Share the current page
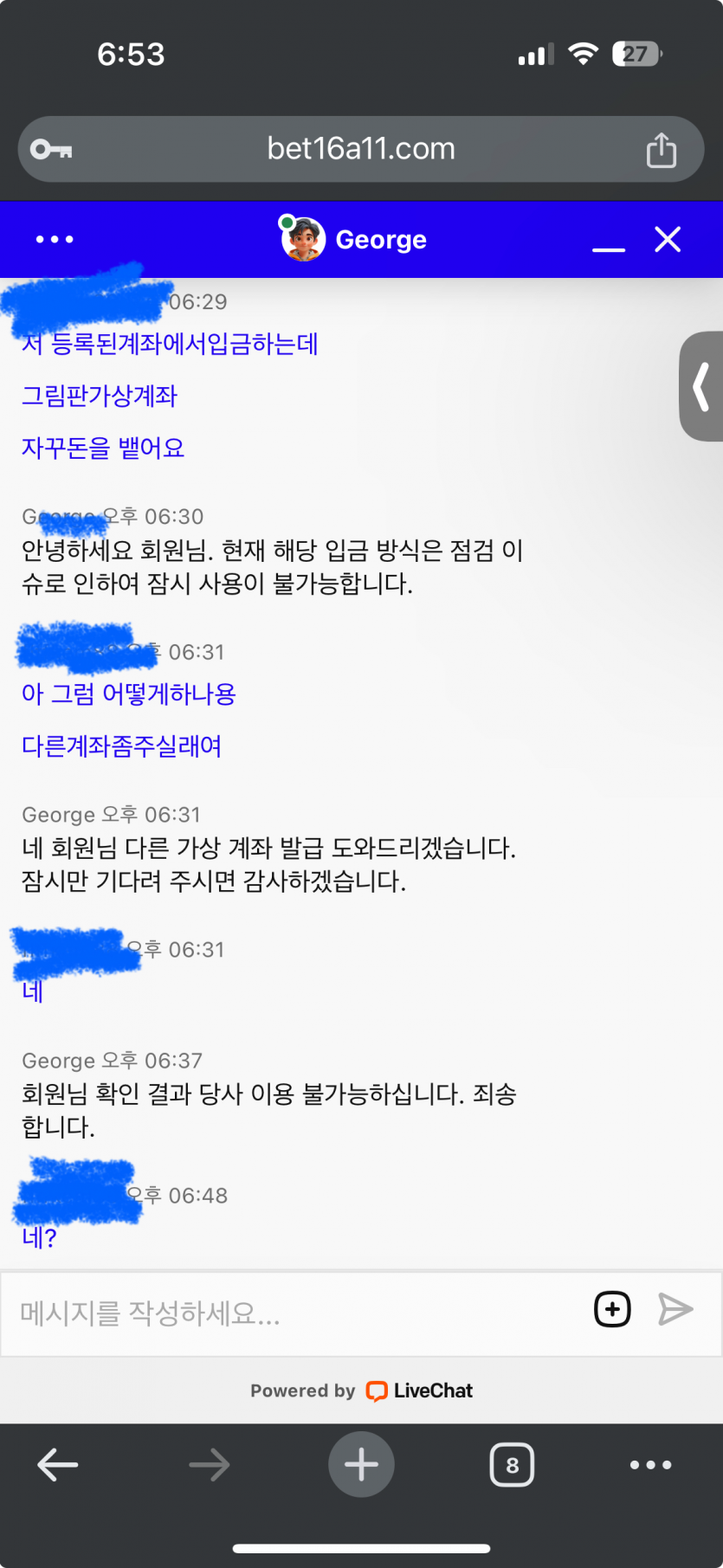 662,150
